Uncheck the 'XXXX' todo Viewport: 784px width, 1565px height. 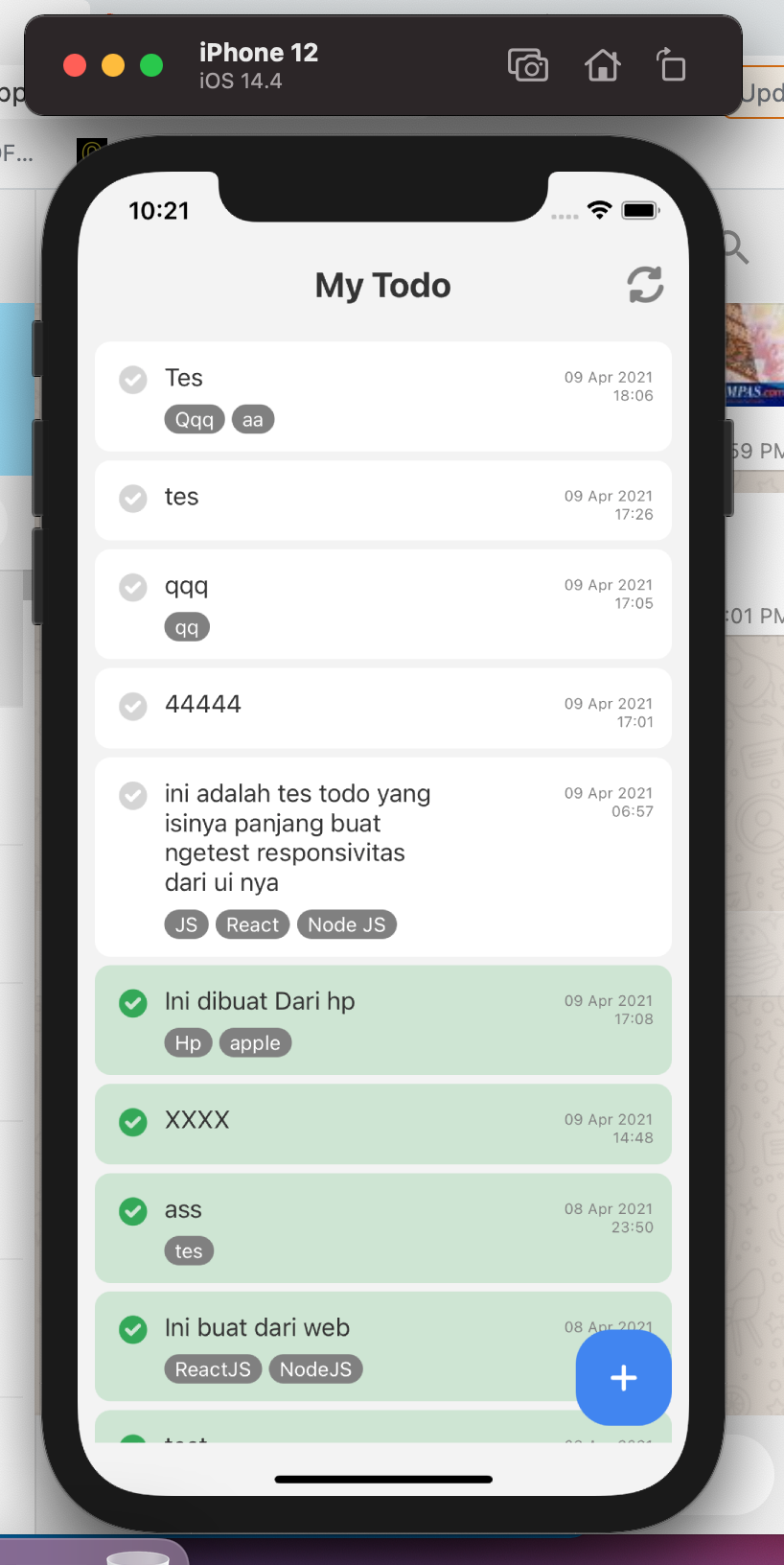133,1122
